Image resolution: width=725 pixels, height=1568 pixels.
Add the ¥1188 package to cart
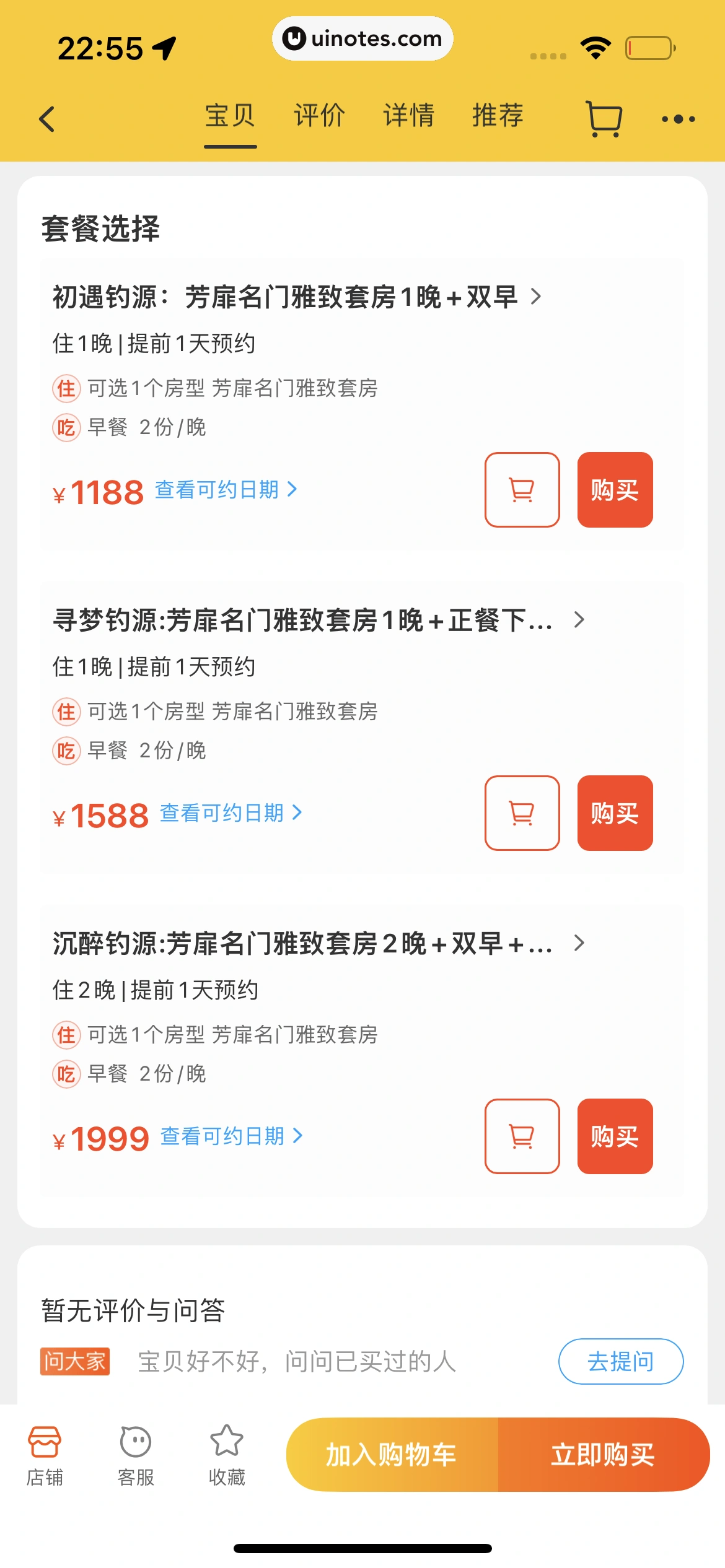tap(522, 490)
